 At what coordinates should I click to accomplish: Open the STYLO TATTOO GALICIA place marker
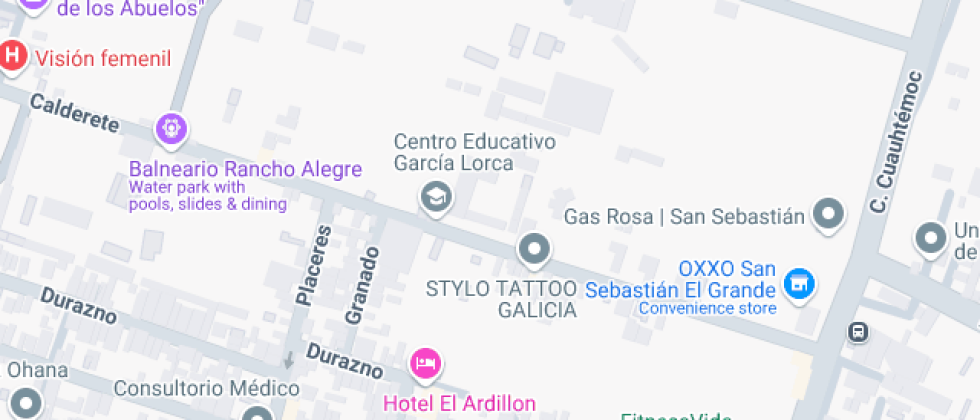point(534,249)
